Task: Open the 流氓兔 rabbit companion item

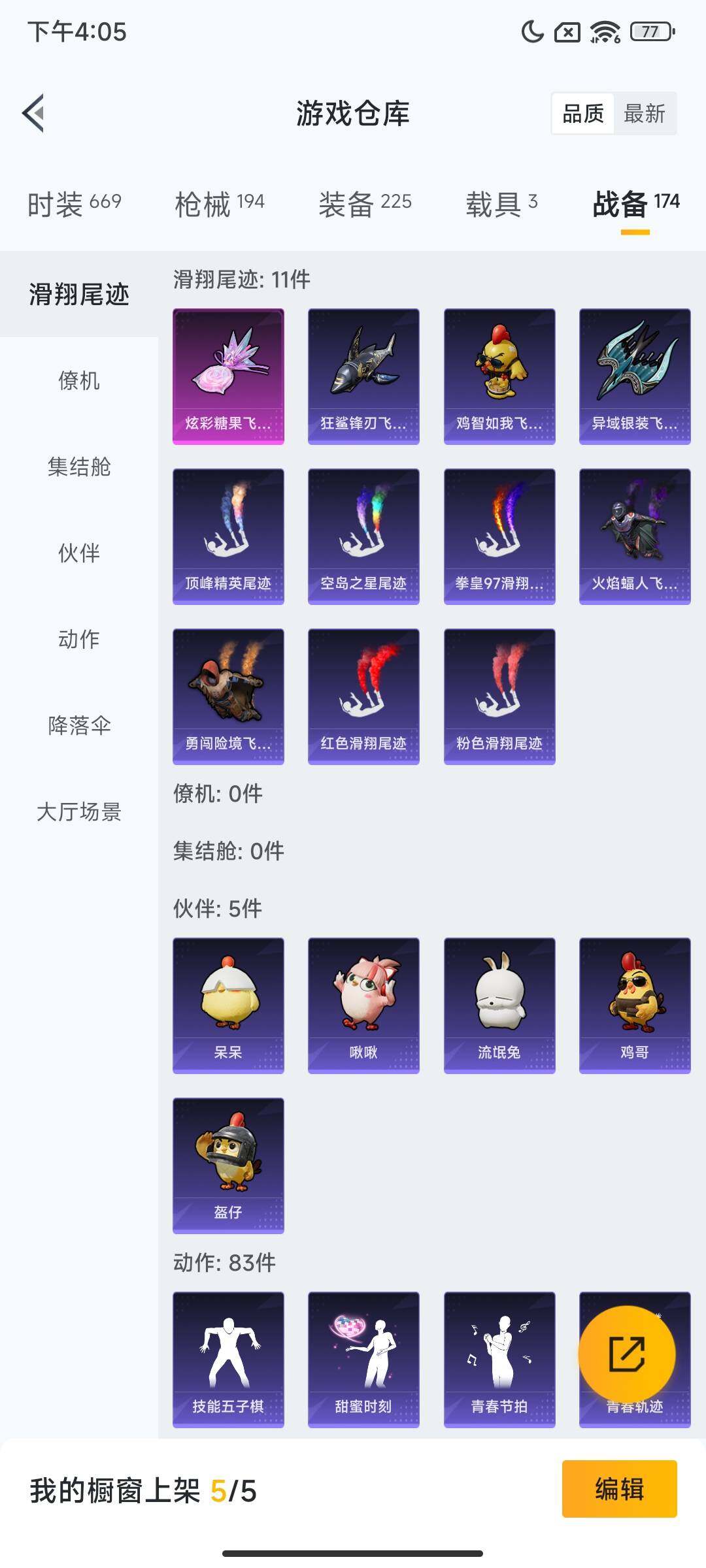Action: point(499,1006)
